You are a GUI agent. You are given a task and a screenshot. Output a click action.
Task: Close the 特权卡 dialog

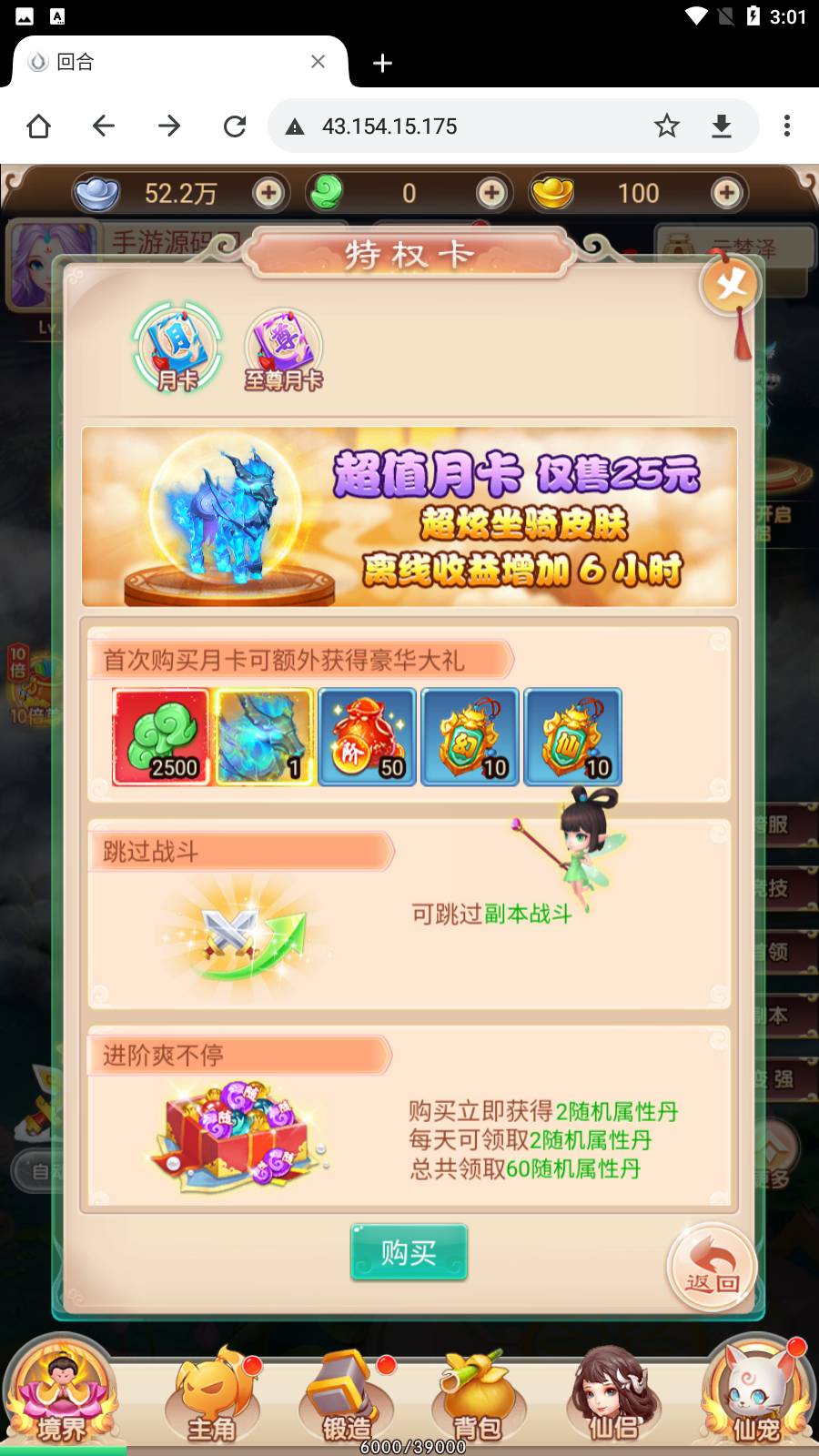pos(730,285)
